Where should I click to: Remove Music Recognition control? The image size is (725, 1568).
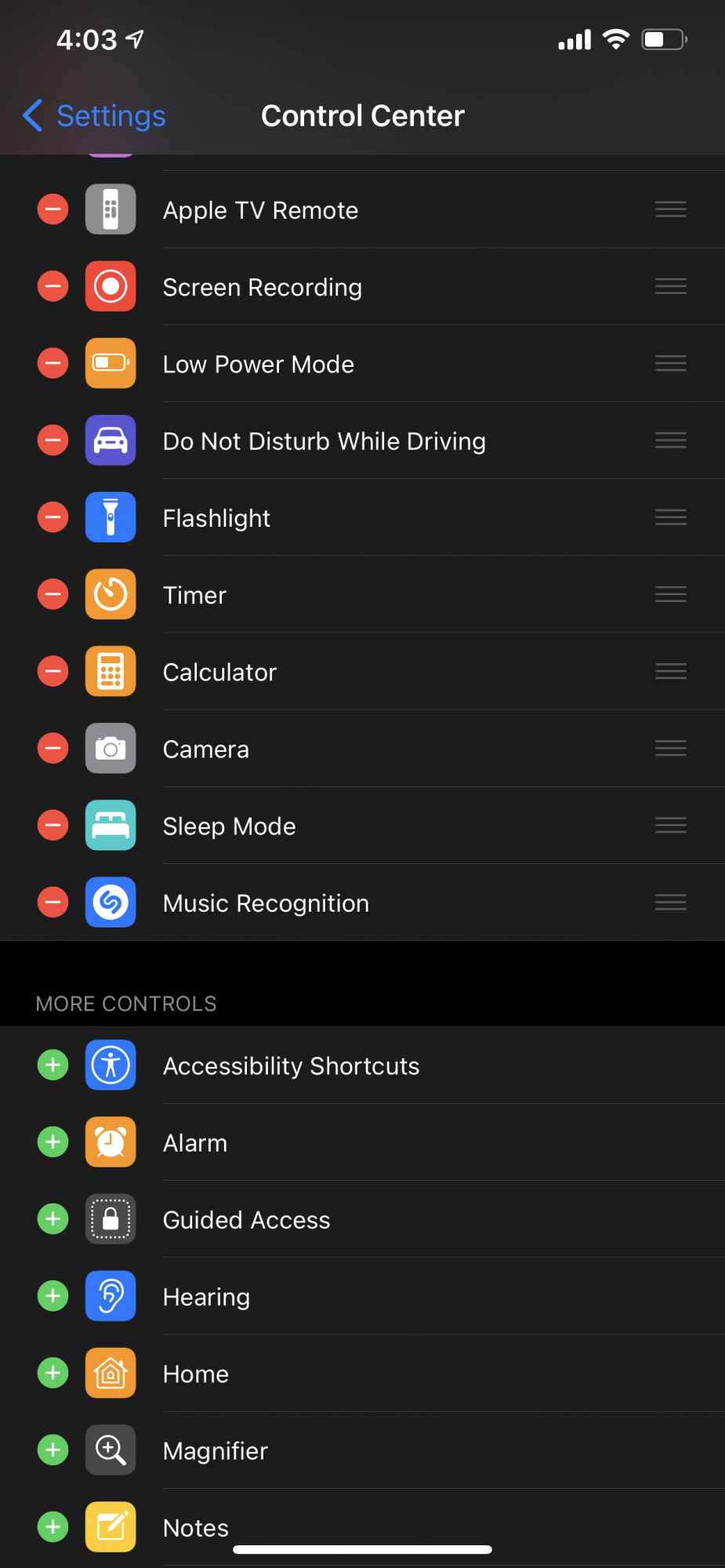[53, 902]
